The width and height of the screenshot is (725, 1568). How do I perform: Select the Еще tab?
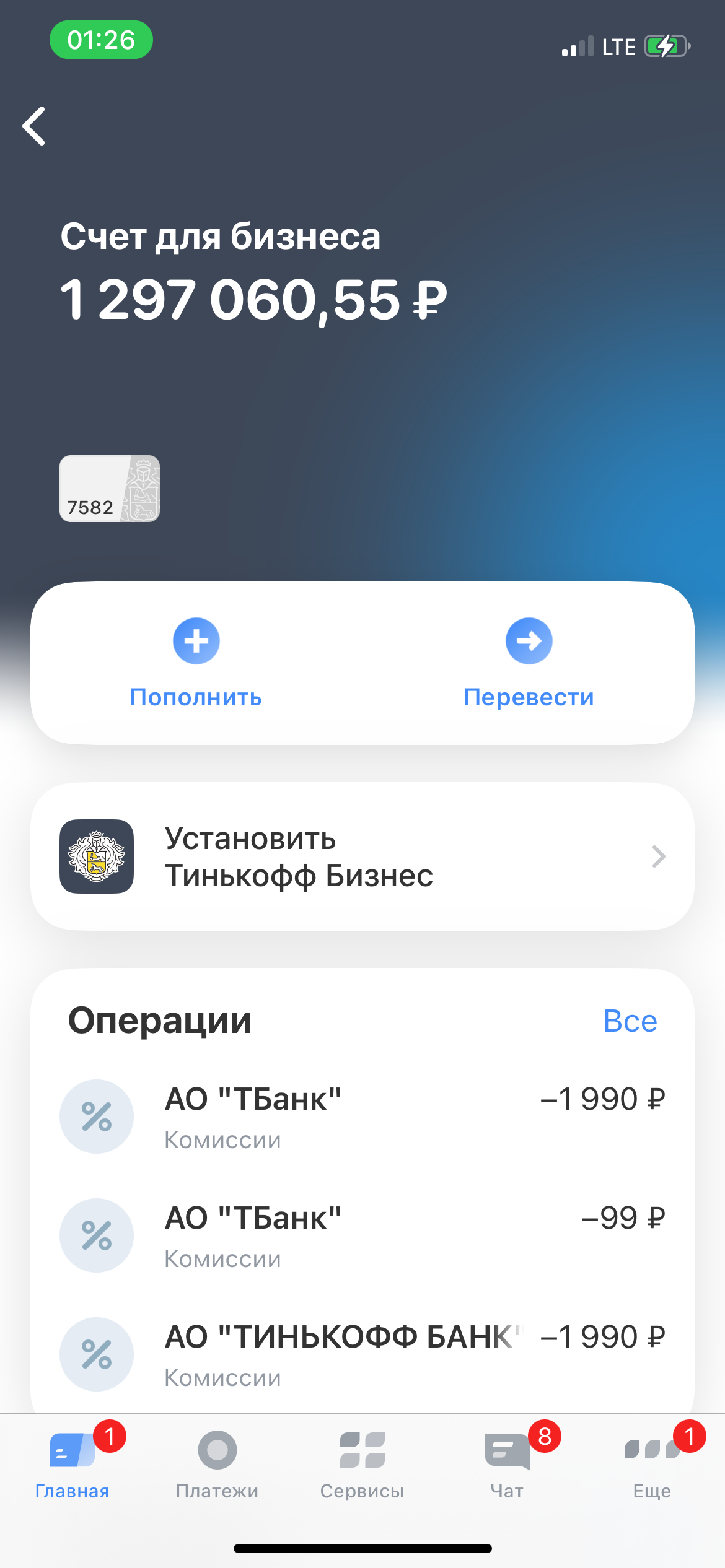(x=652, y=1464)
